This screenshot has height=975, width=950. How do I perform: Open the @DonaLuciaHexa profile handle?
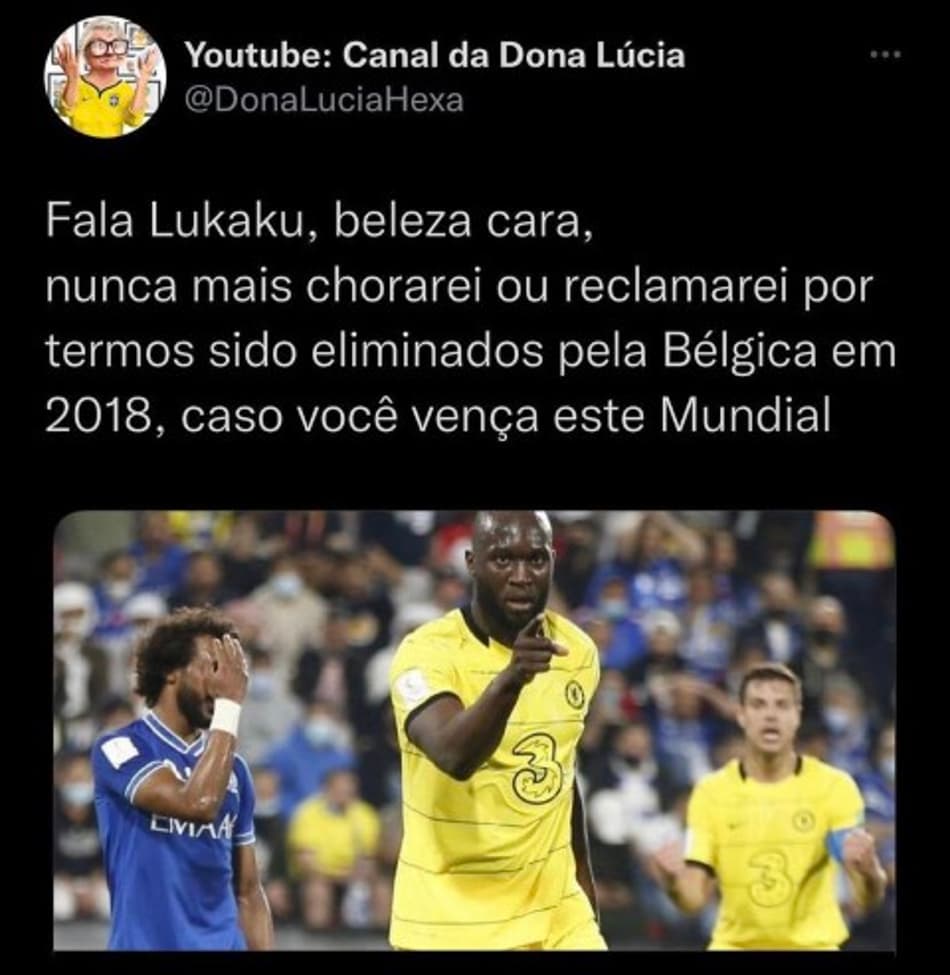point(325,101)
